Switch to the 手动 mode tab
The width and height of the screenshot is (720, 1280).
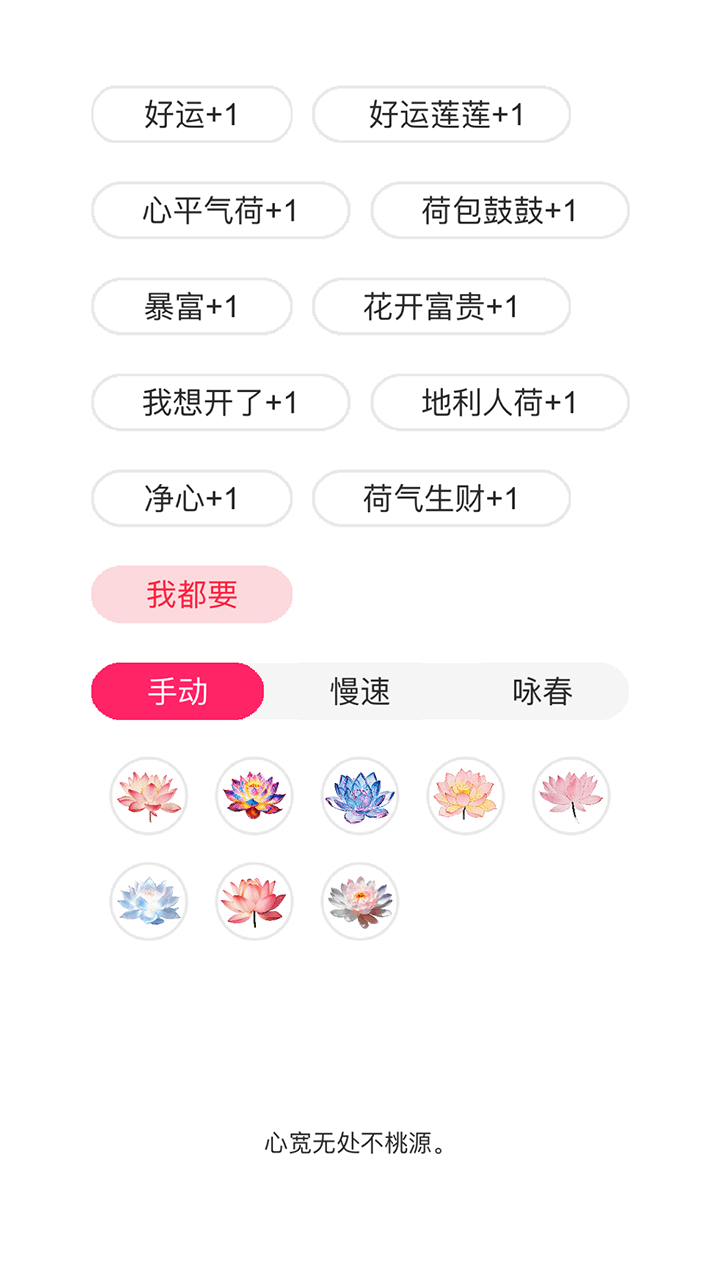176,691
